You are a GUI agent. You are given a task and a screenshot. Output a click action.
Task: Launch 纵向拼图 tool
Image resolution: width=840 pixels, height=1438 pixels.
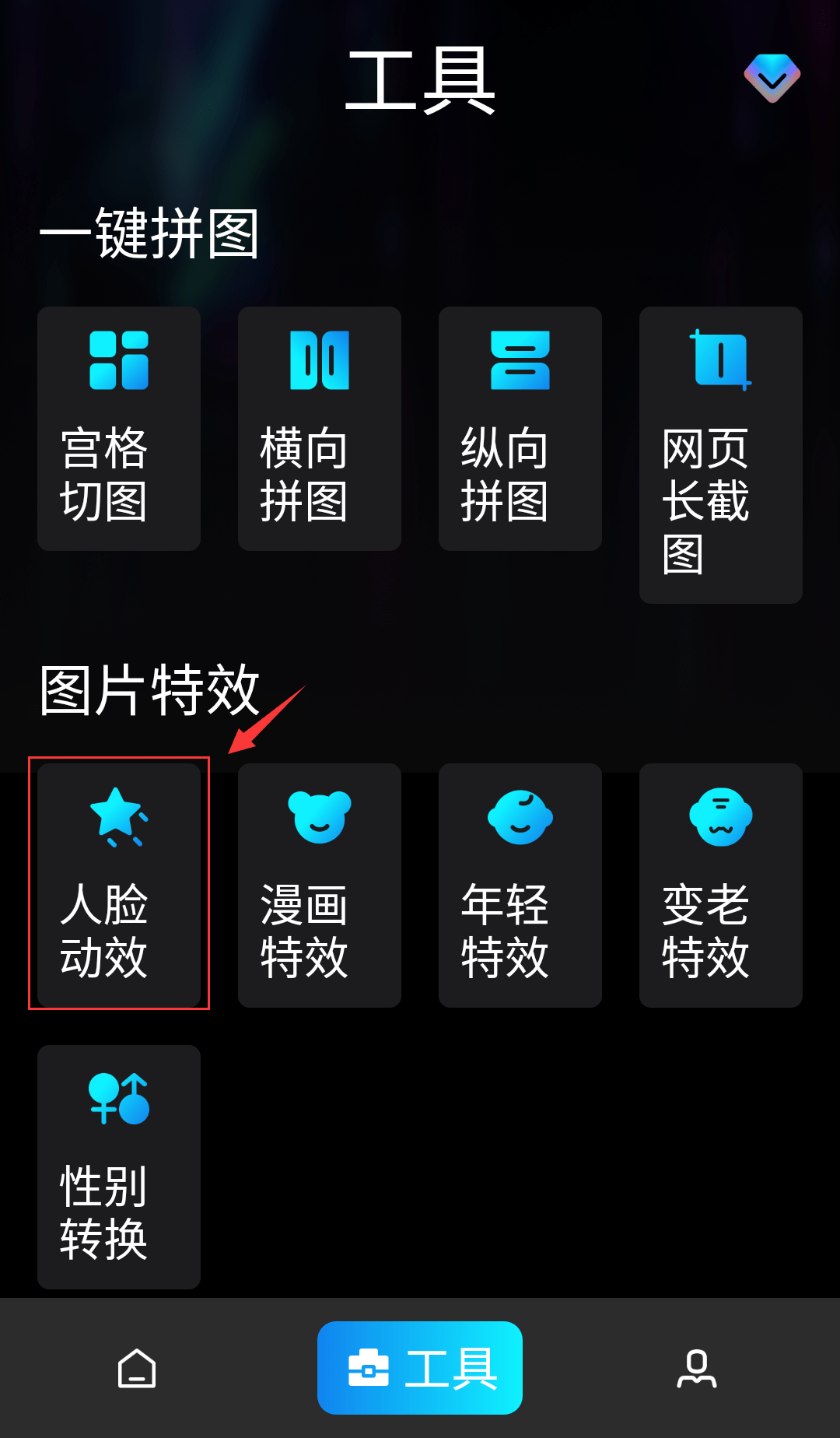point(520,429)
